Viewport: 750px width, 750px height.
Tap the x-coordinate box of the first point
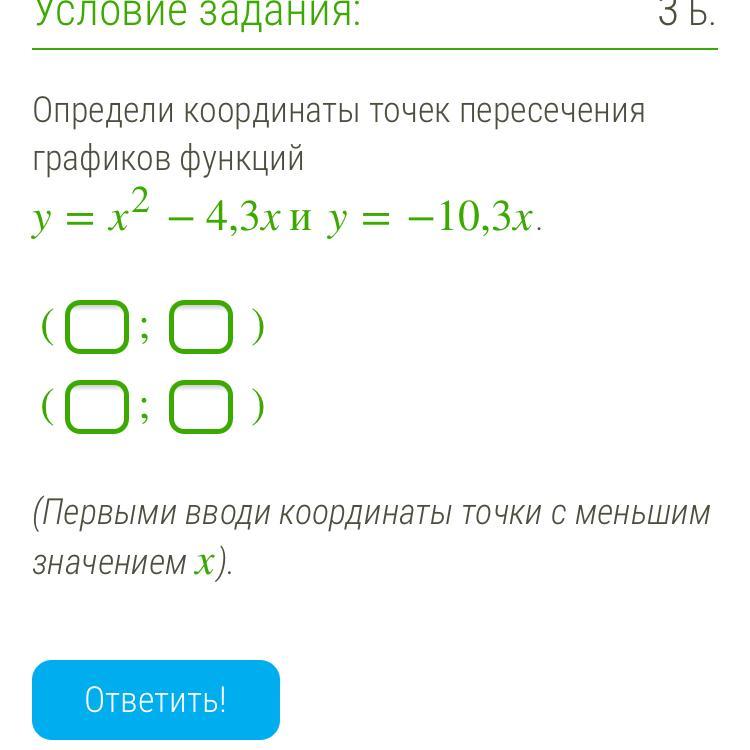tap(97, 327)
